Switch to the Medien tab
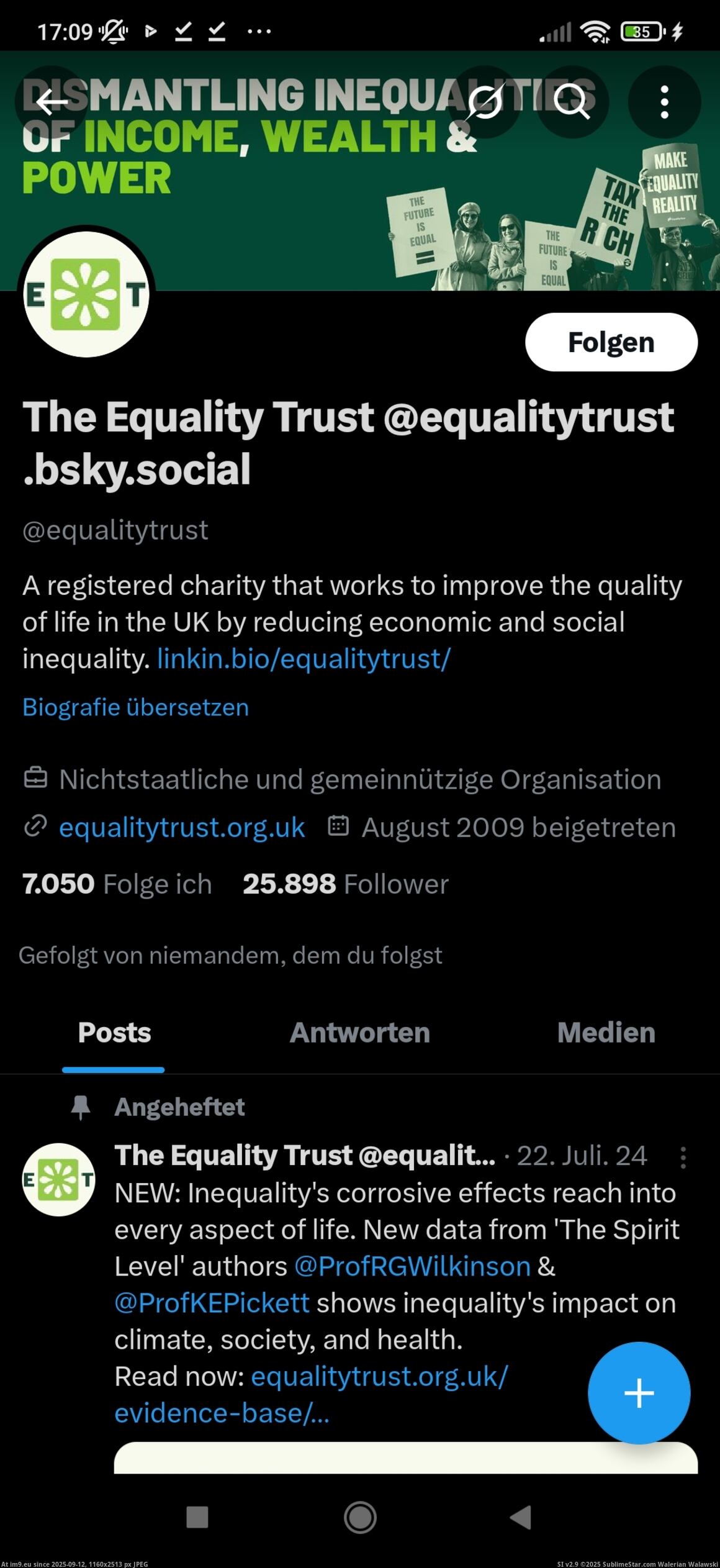This screenshot has width=720, height=1568. click(606, 1033)
